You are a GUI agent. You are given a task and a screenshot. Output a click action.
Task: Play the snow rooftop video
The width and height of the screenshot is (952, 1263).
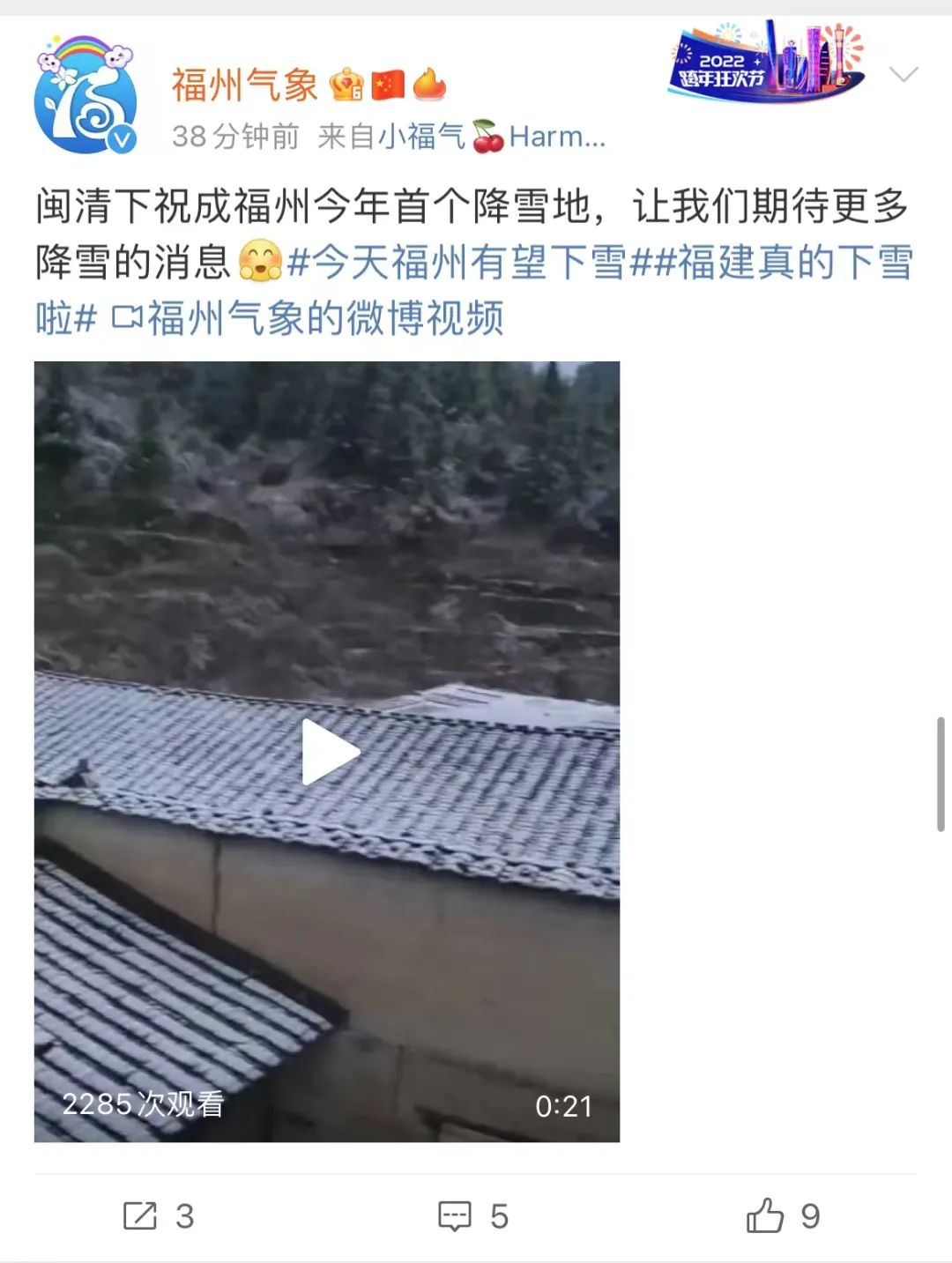(x=330, y=752)
